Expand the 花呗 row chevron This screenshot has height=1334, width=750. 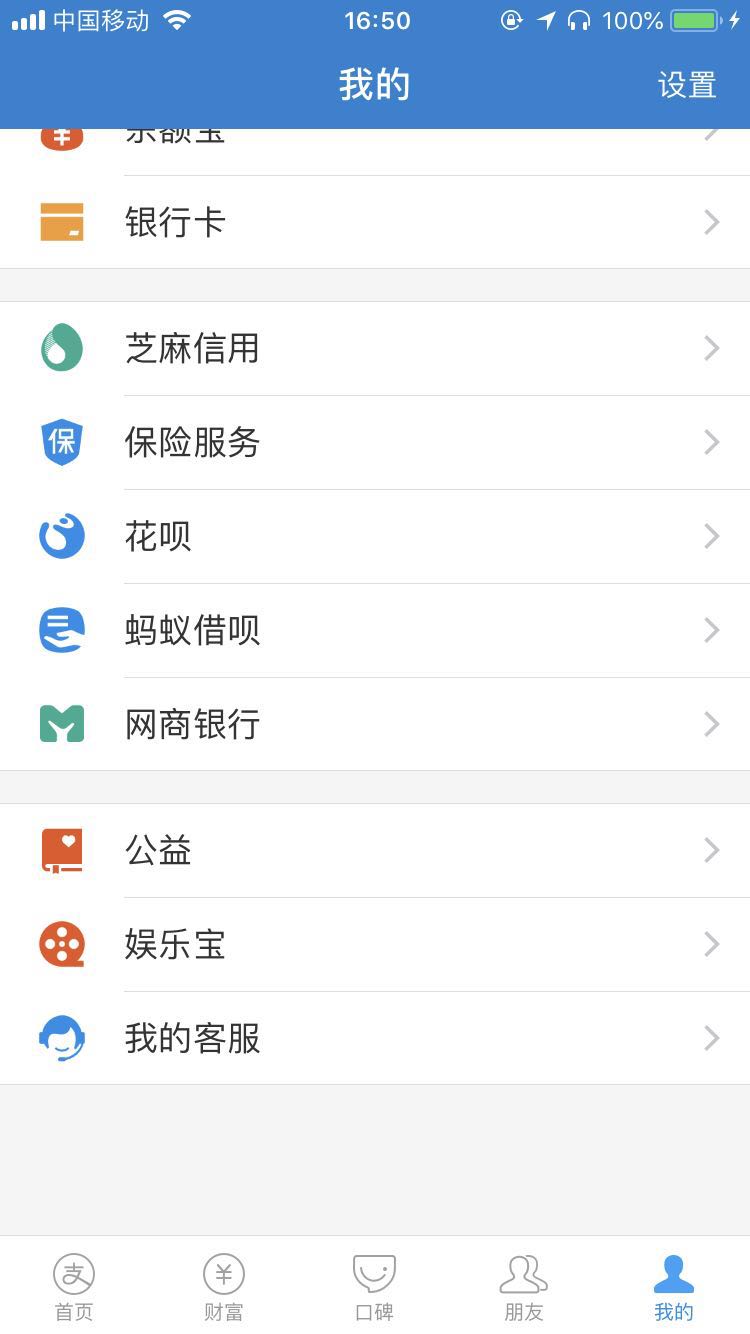[712, 536]
